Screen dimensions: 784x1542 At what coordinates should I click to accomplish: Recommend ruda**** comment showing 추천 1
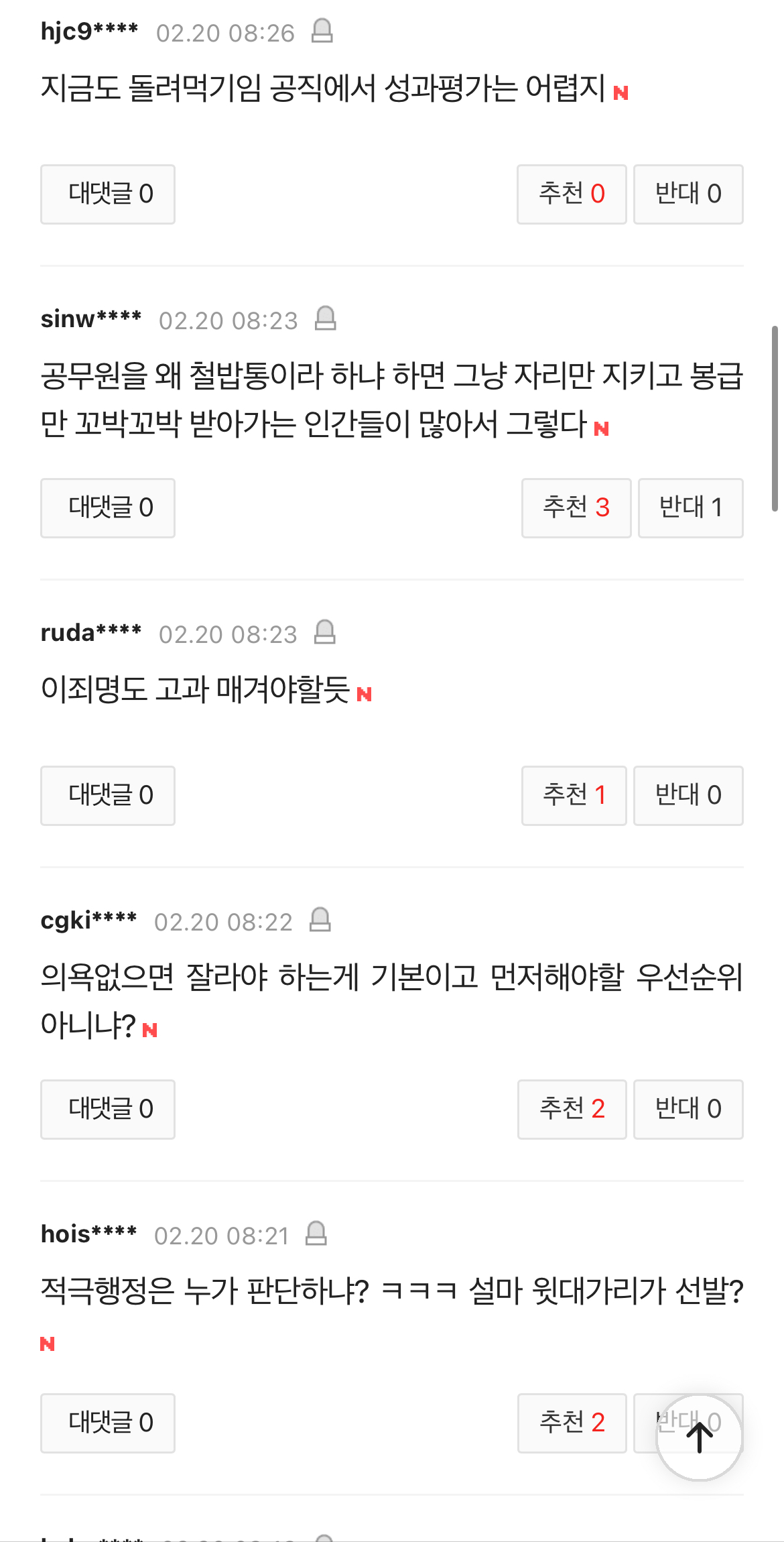click(x=574, y=795)
